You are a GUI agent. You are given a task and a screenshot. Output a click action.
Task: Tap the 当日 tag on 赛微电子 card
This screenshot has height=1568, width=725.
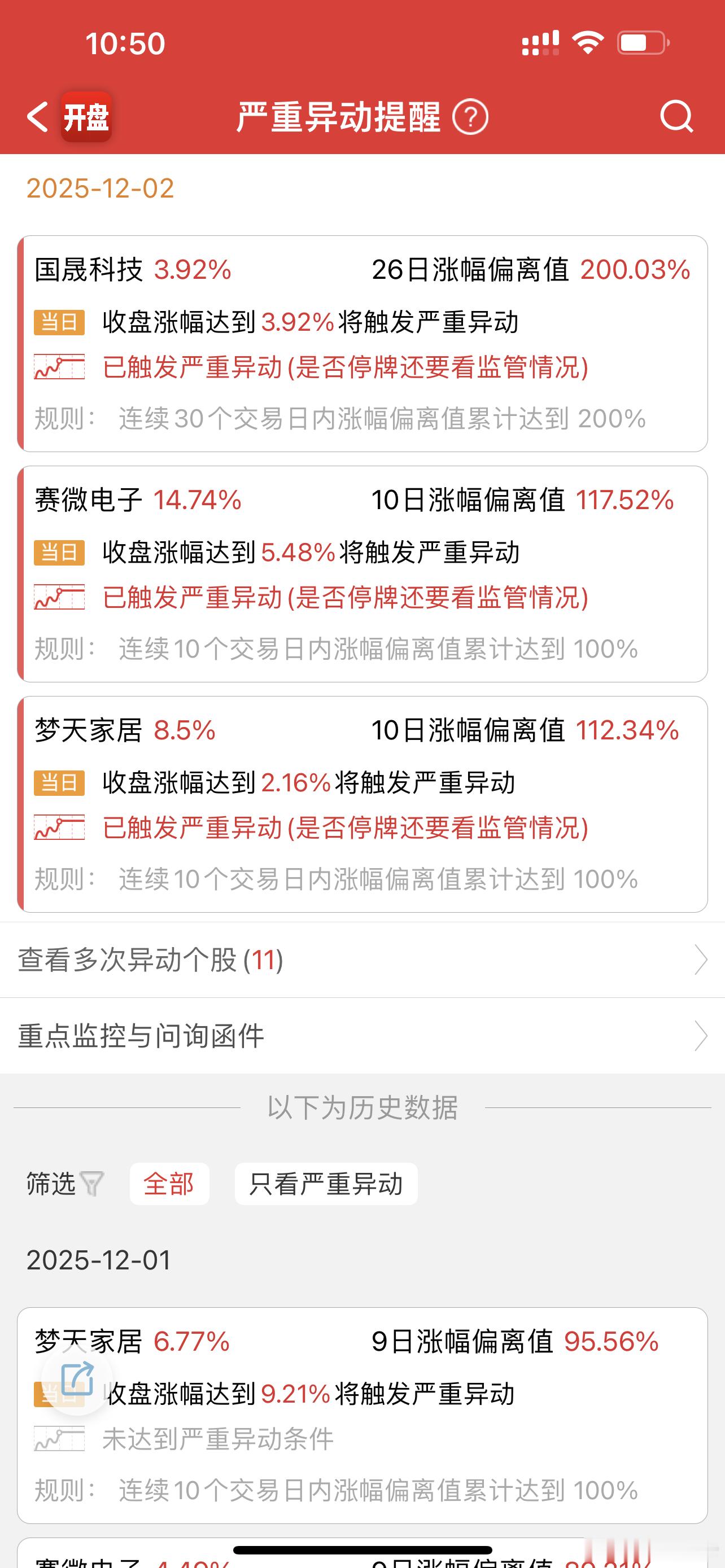pos(59,553)
